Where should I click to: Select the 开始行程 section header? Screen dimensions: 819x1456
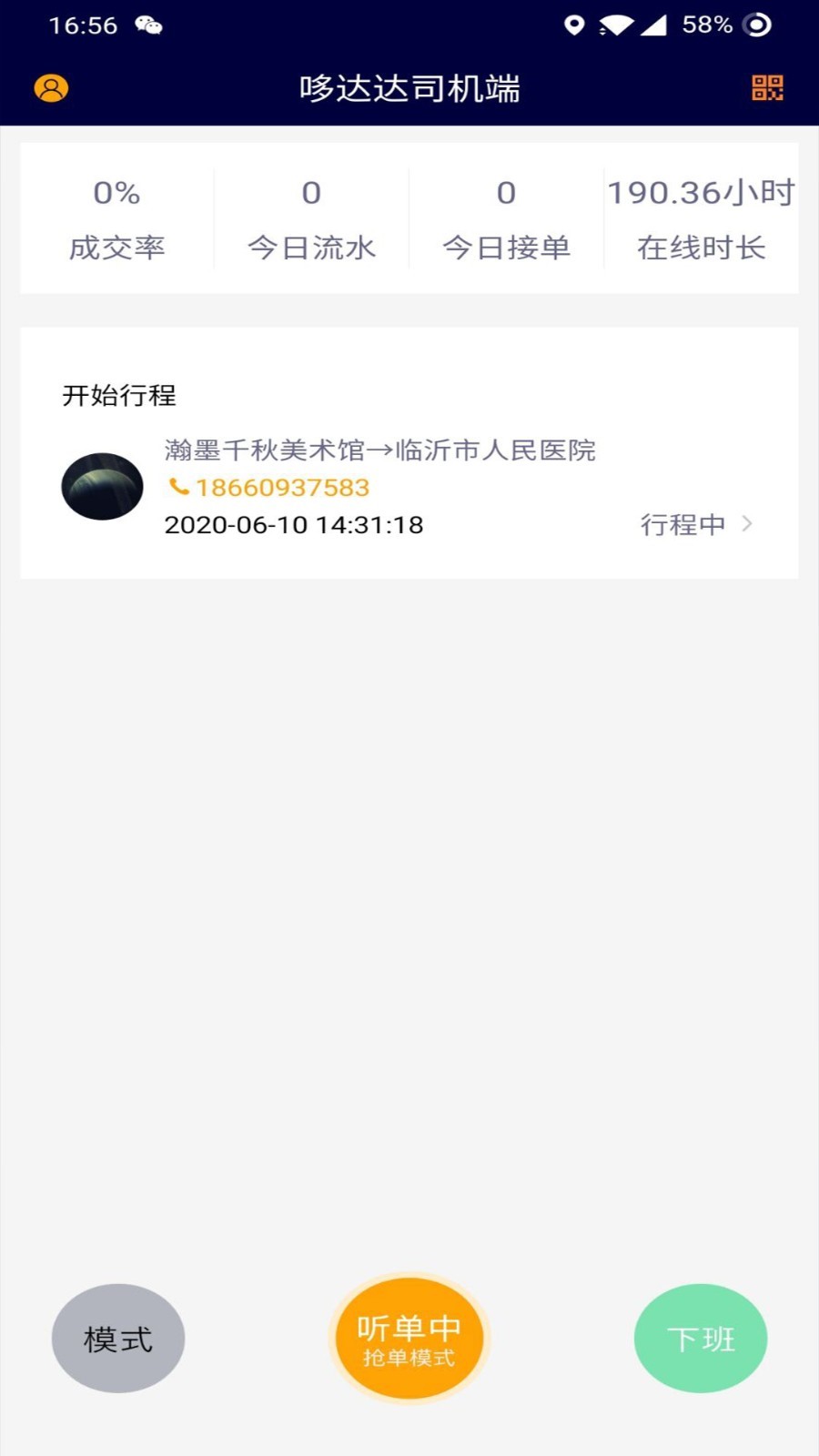pos(120,396)
